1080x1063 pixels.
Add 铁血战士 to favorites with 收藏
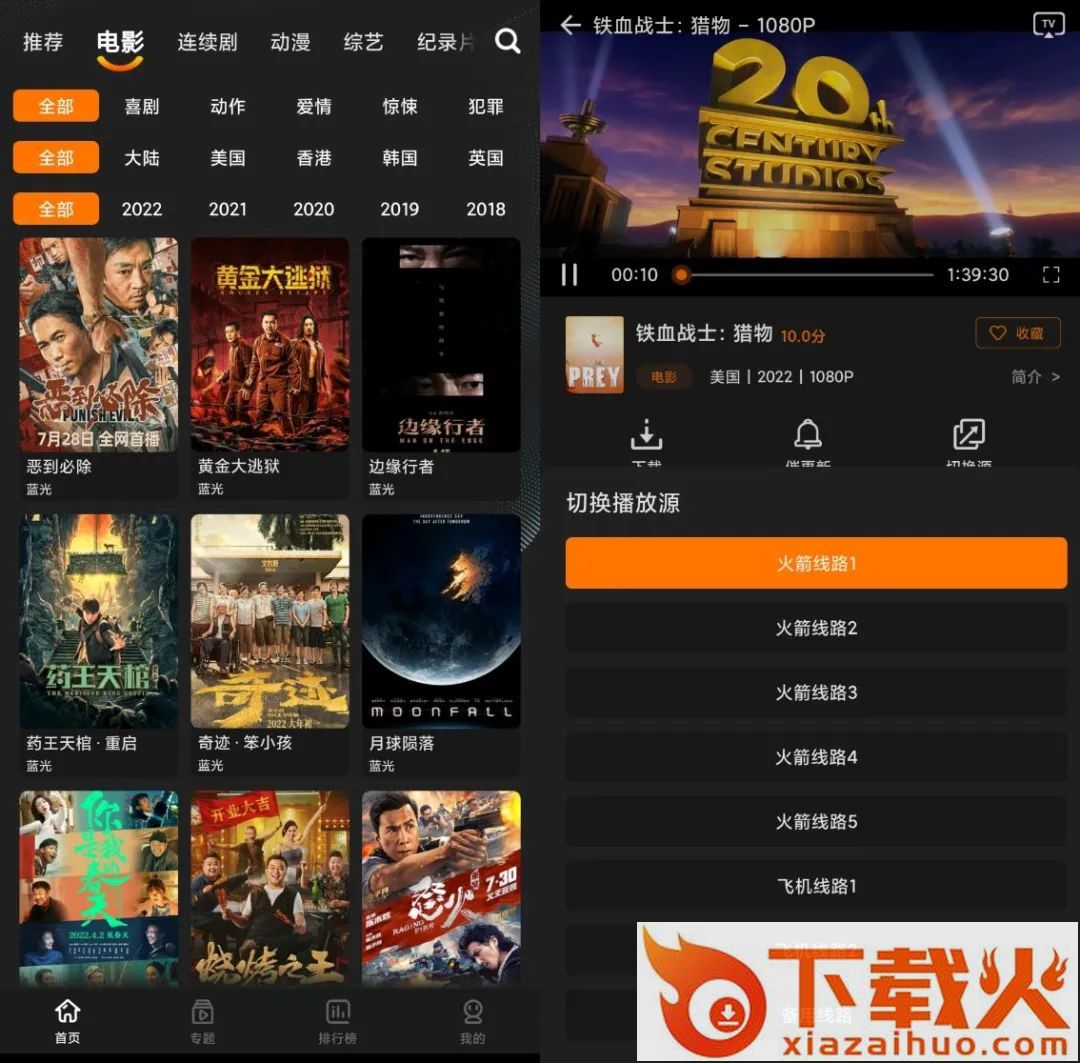(x=1017, y=334)
